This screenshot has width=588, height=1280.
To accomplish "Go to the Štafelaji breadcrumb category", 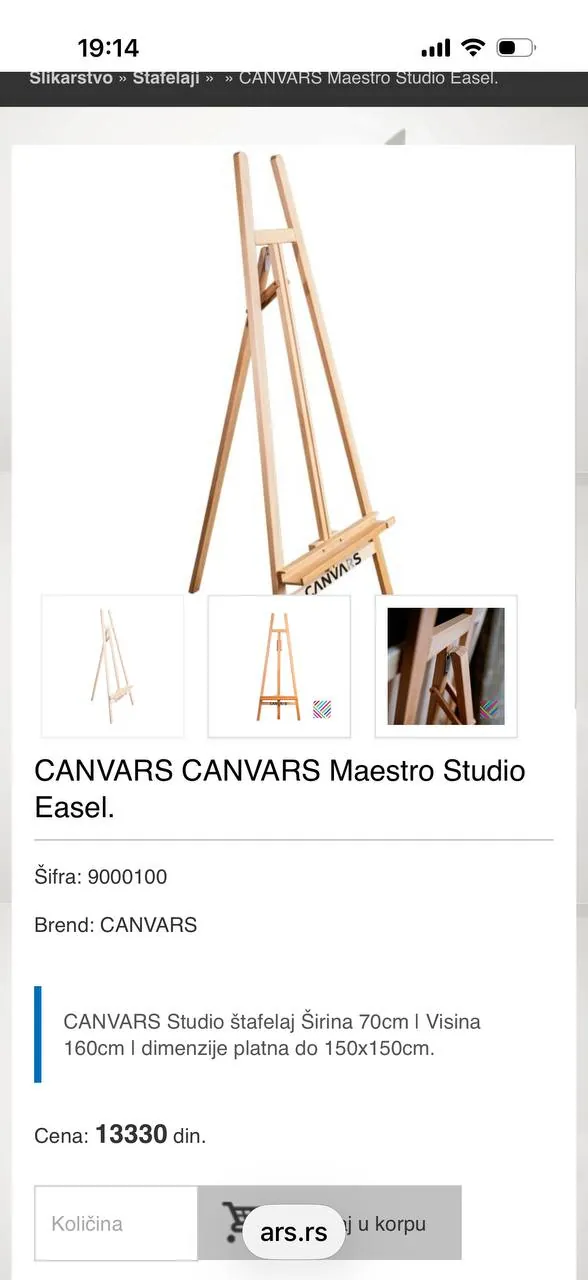I will point(166,78).
